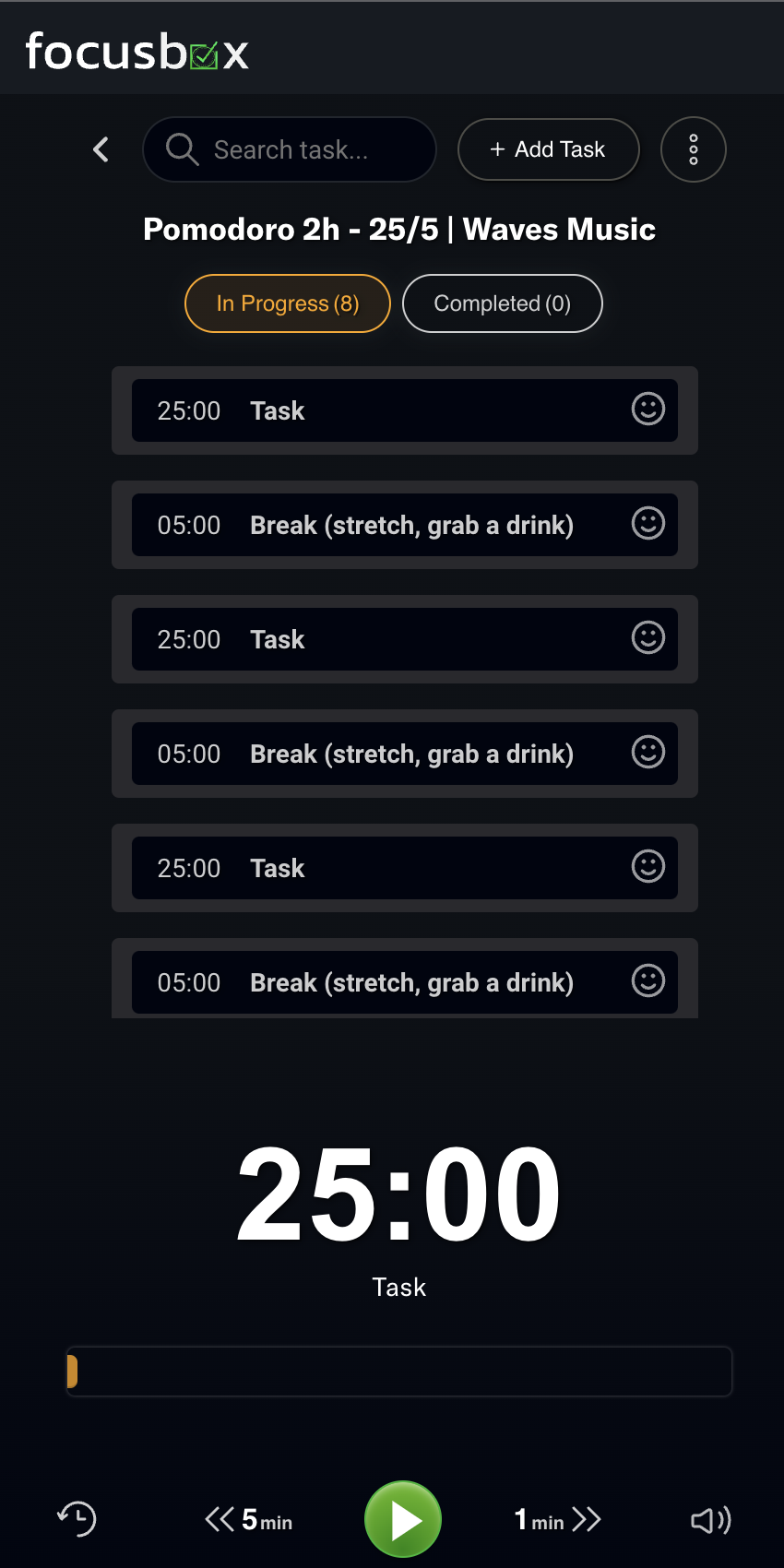
Task: Switch to the Completed (0) tab
Action: click(502, 303)
